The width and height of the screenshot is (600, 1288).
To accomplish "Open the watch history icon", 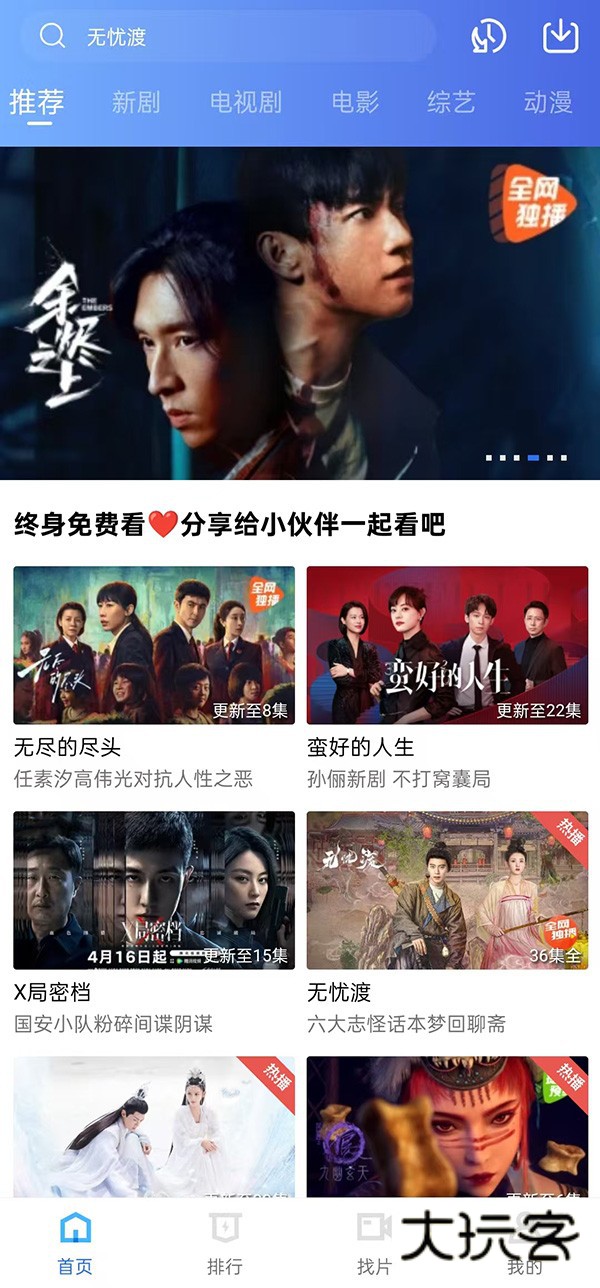I will pos(488,37).
